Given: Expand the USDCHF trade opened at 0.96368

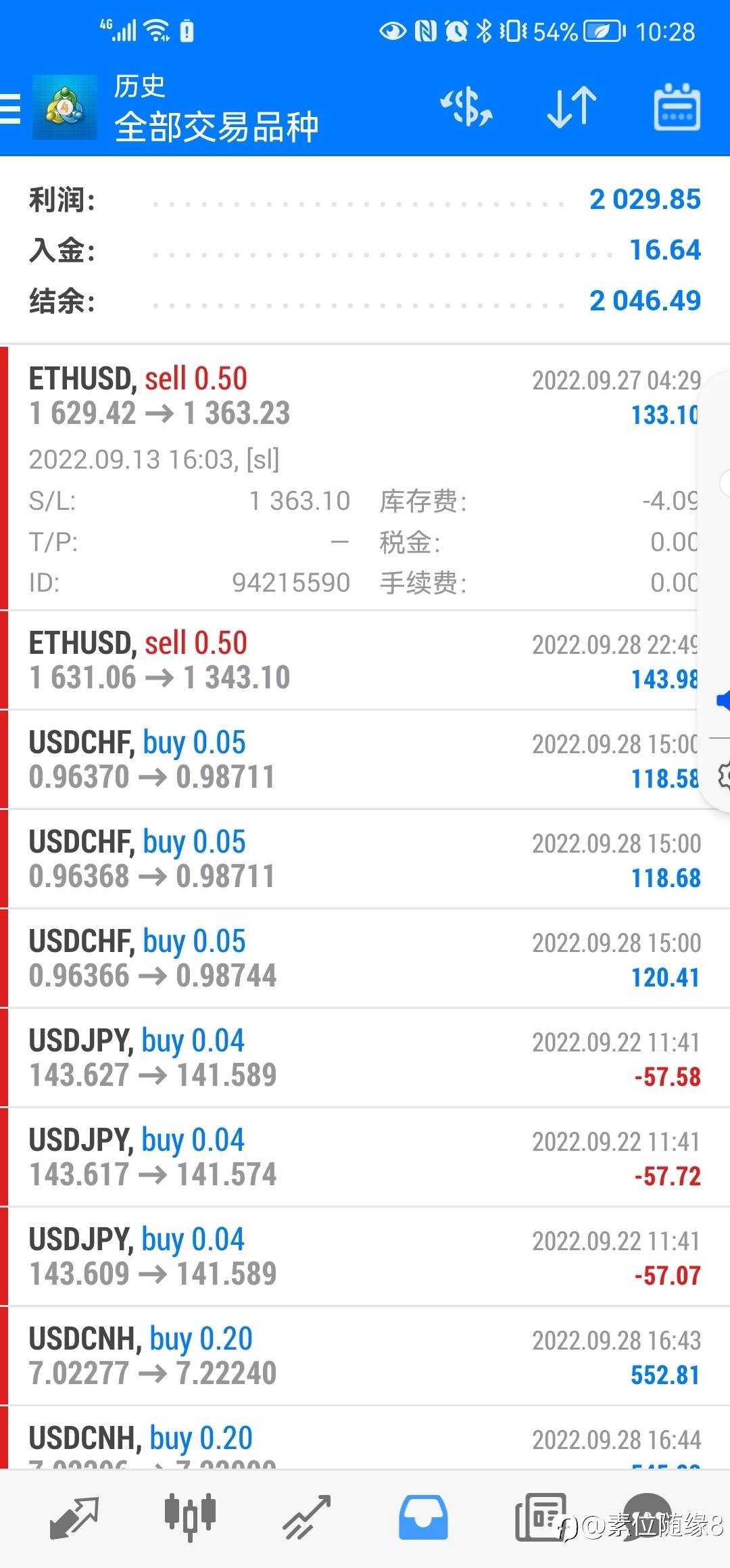Looking at the screenshot, I should pos(351,859).
